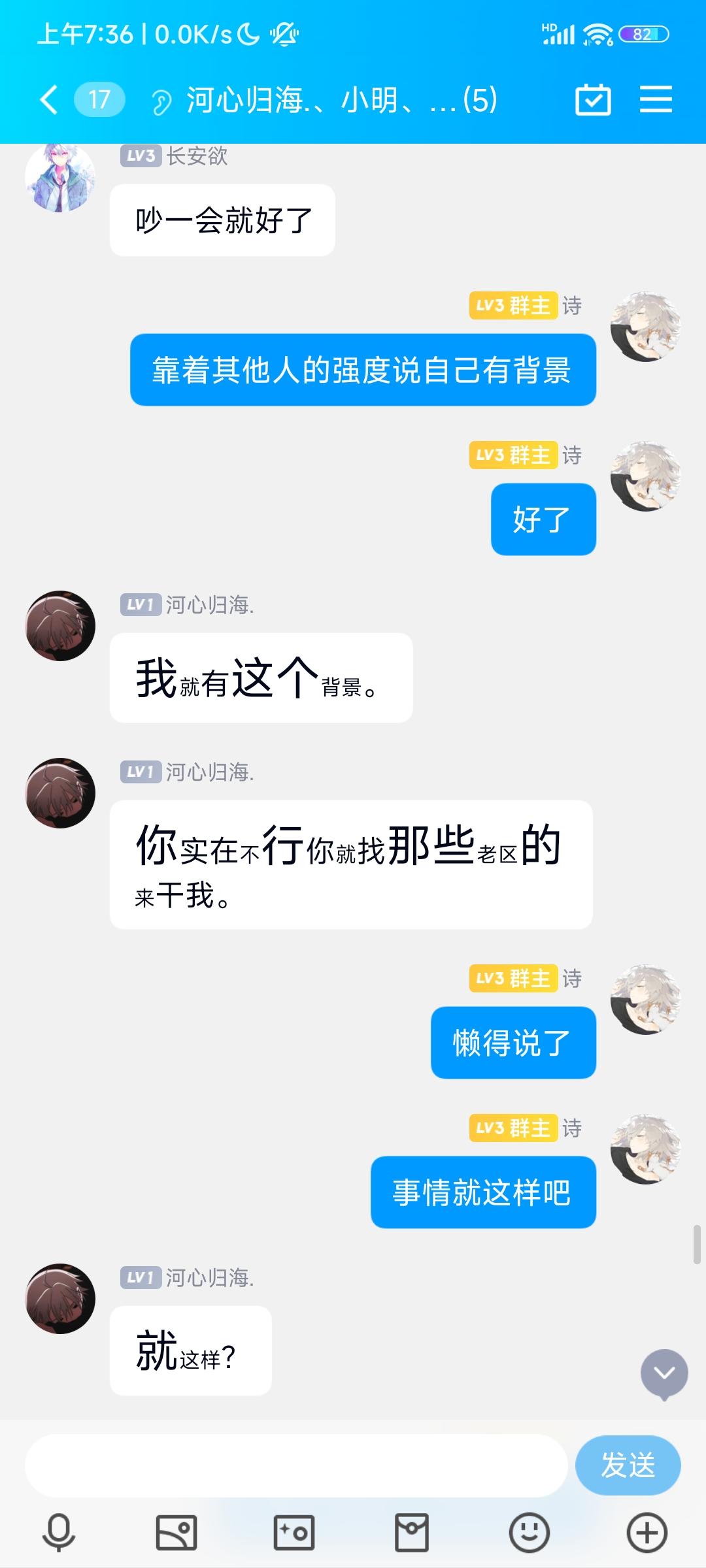The image size is (706, 1568).
Task: Tap the muted notification icon in status bar
Action: click(284, 37)
